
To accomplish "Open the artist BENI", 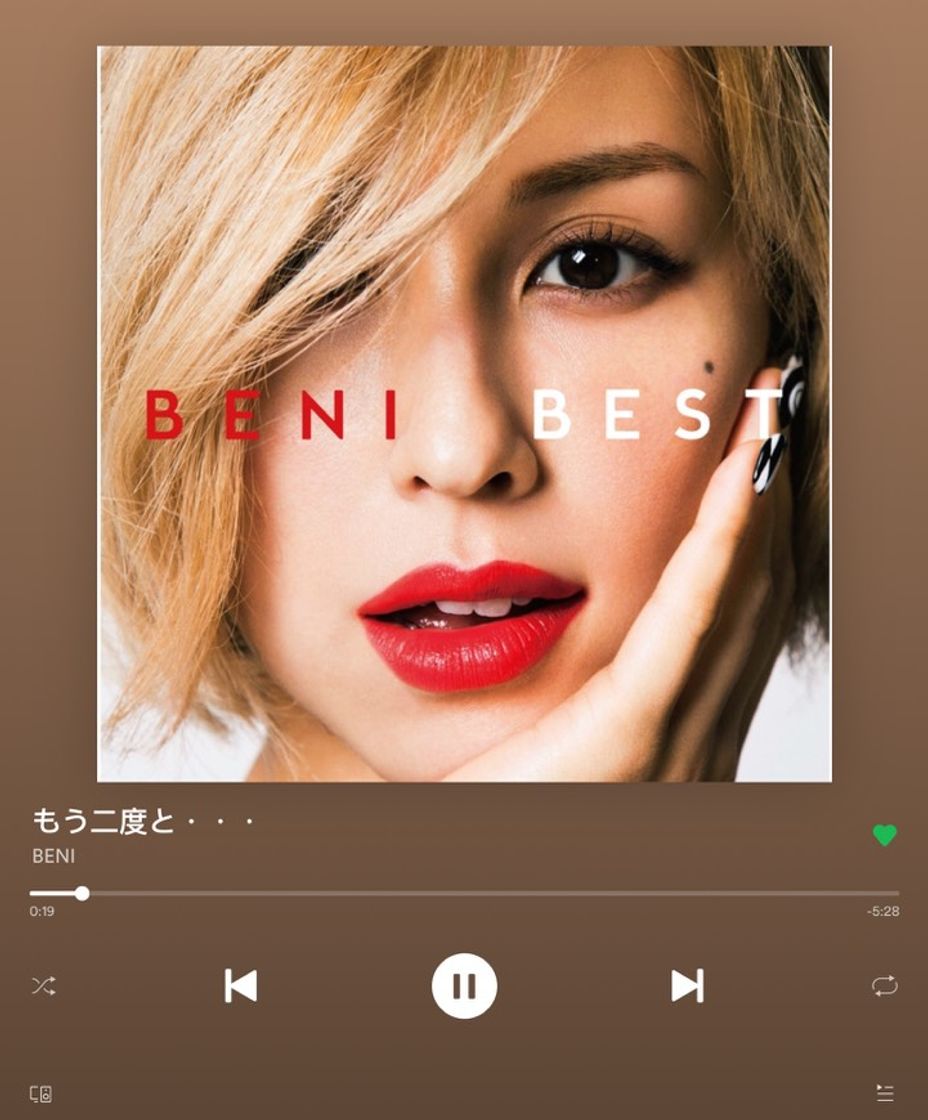I will tap(54, 856).
